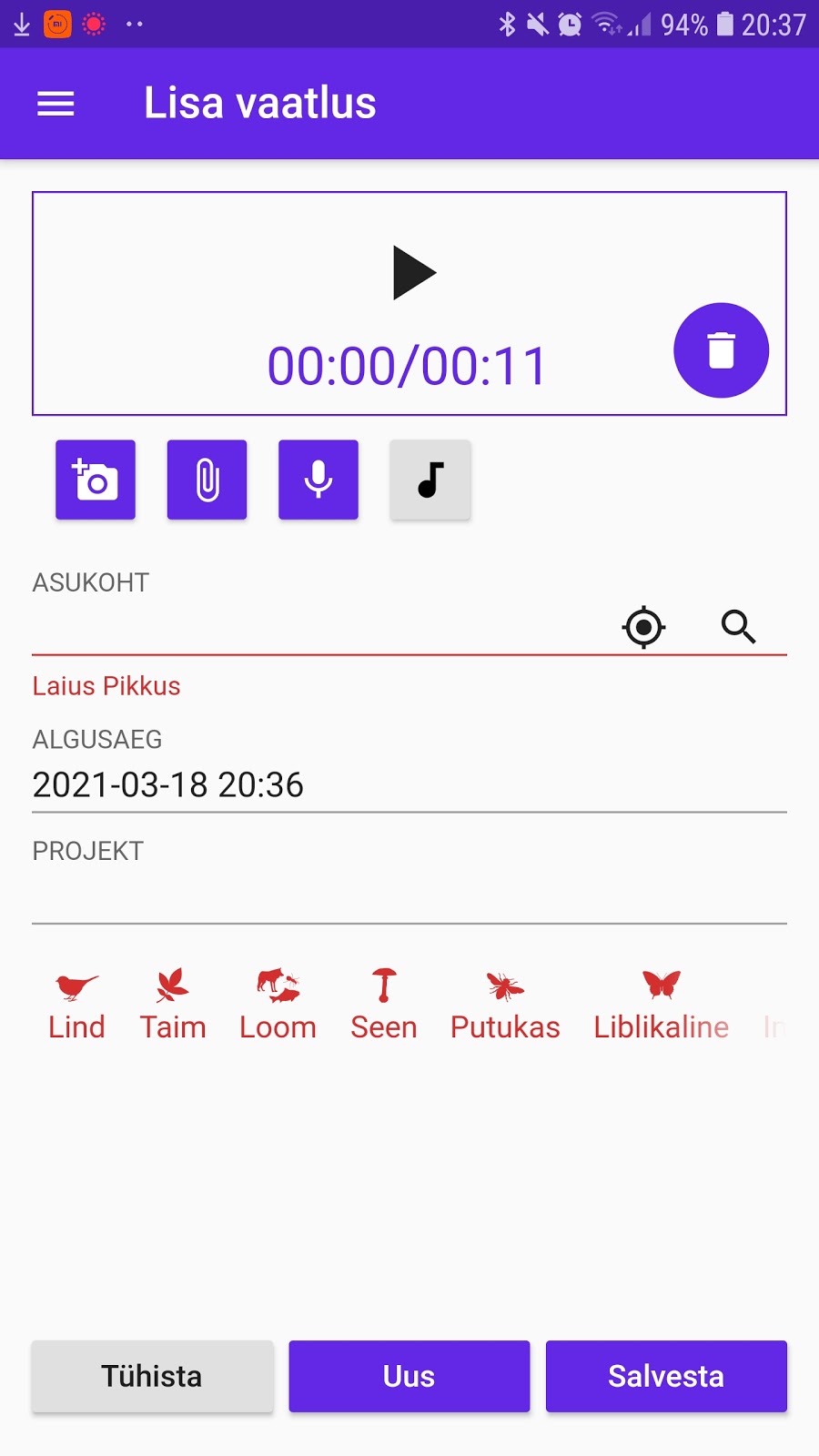Image resolution: width=819 pixels, height=1456 pixels.
Task: Add a photo with the camera button
Action: [x=96, y=480]
